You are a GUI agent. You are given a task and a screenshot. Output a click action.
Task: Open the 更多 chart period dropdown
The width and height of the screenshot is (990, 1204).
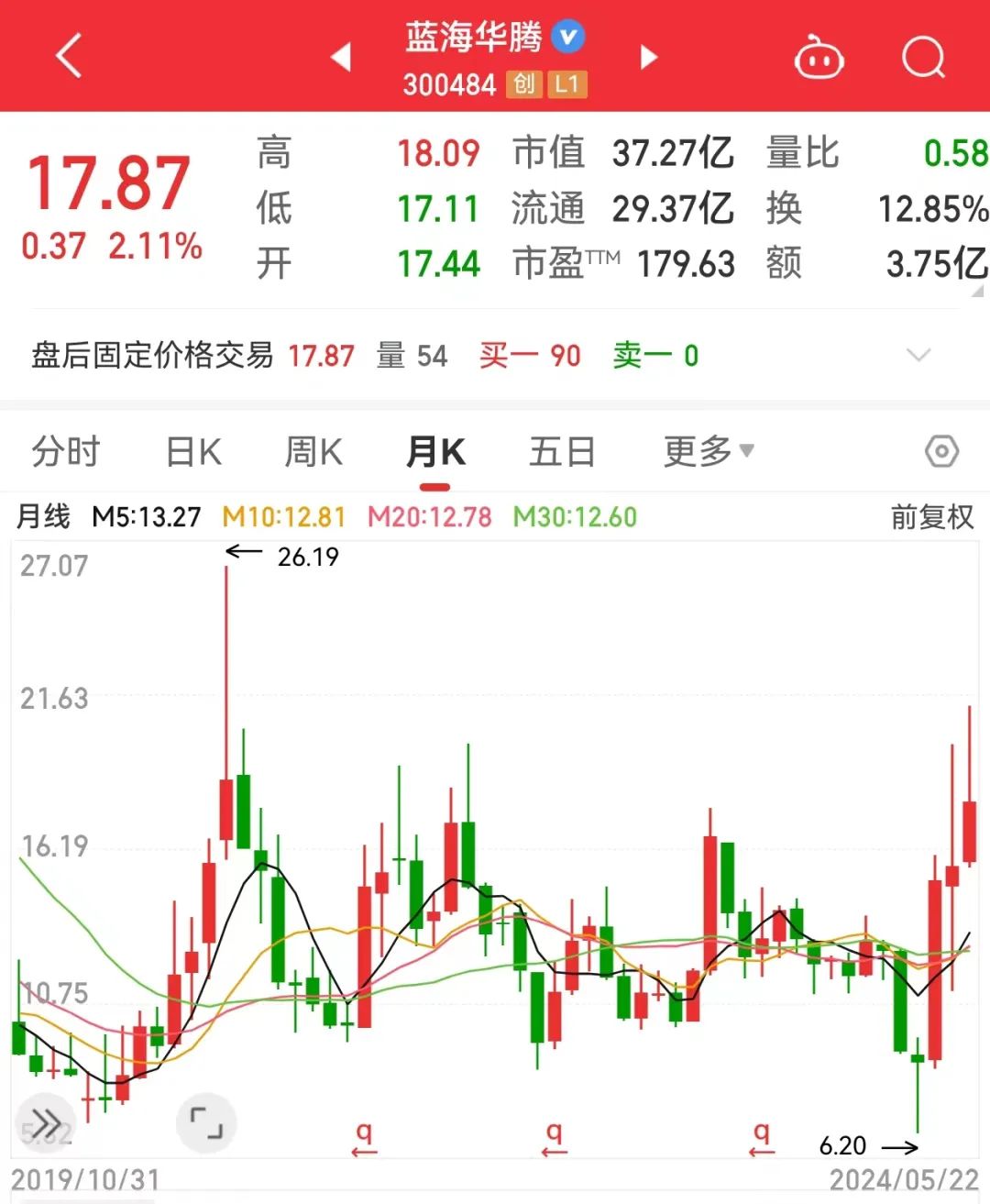coord(708,451)
